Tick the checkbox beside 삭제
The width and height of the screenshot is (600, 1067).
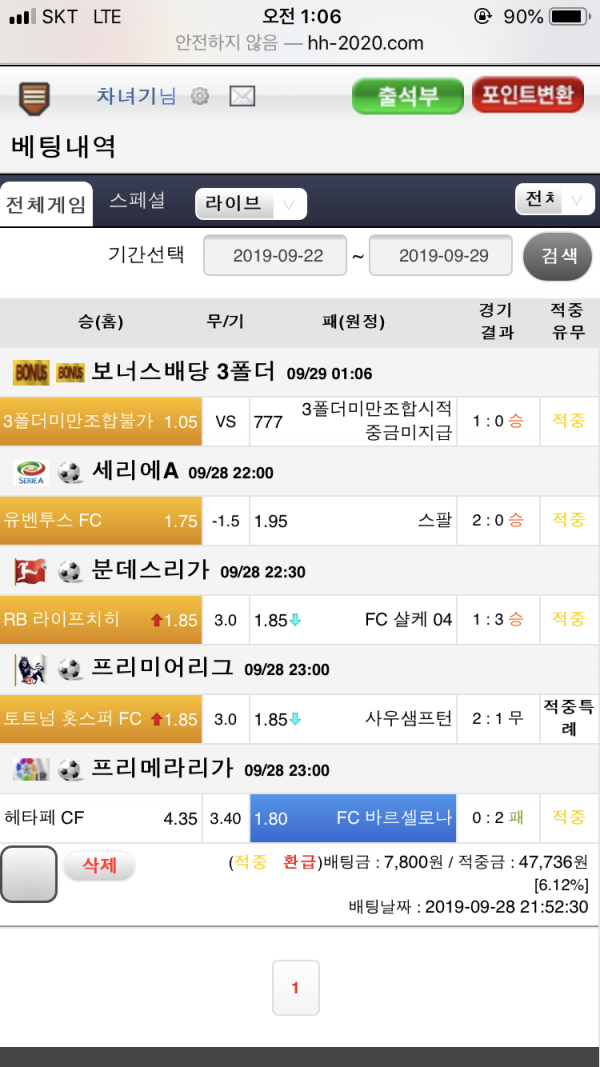(x=28, y=874)
